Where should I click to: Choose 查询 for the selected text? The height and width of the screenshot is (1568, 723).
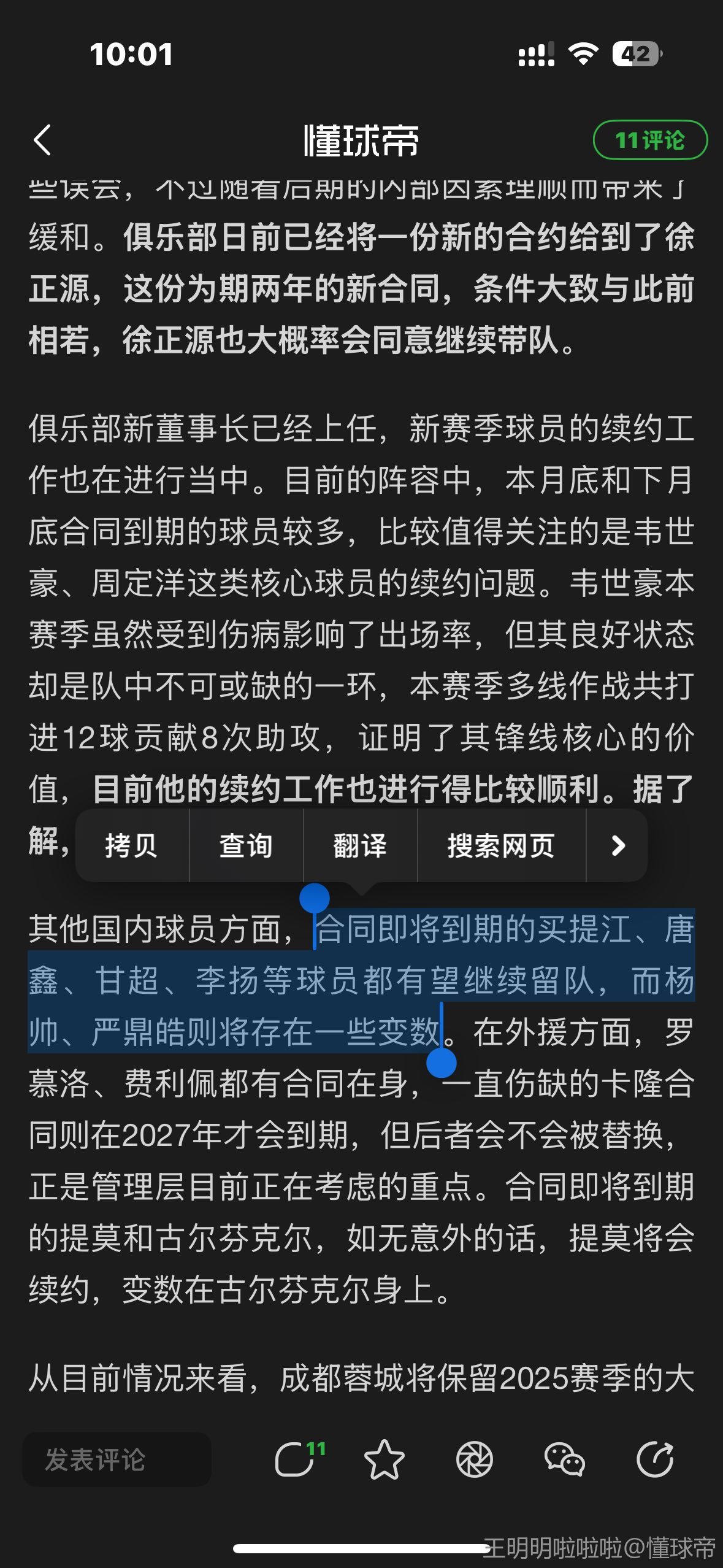246,846
